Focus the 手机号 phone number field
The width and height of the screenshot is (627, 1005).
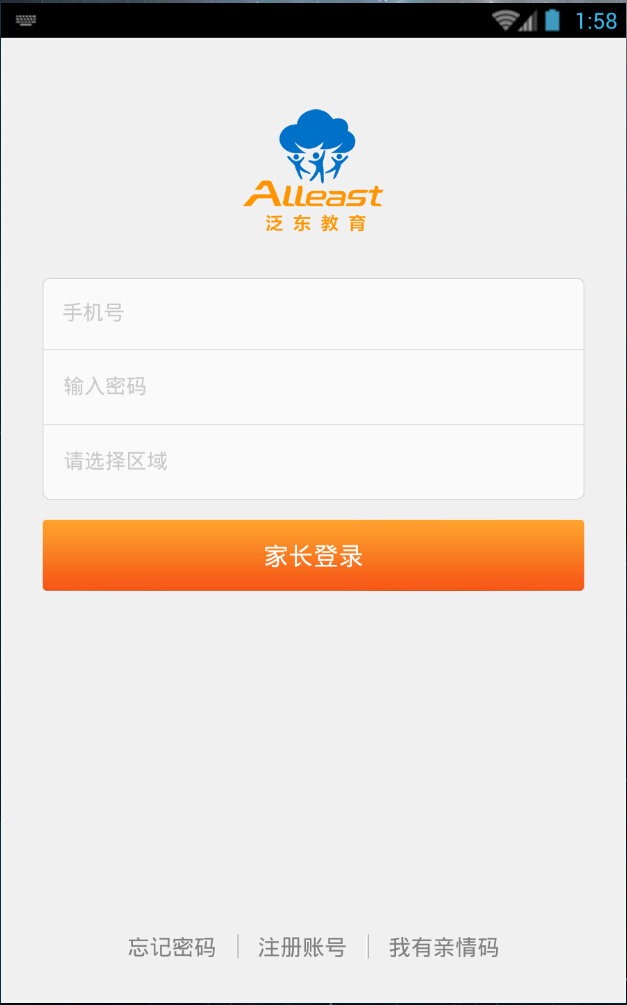tap(312, 314)
